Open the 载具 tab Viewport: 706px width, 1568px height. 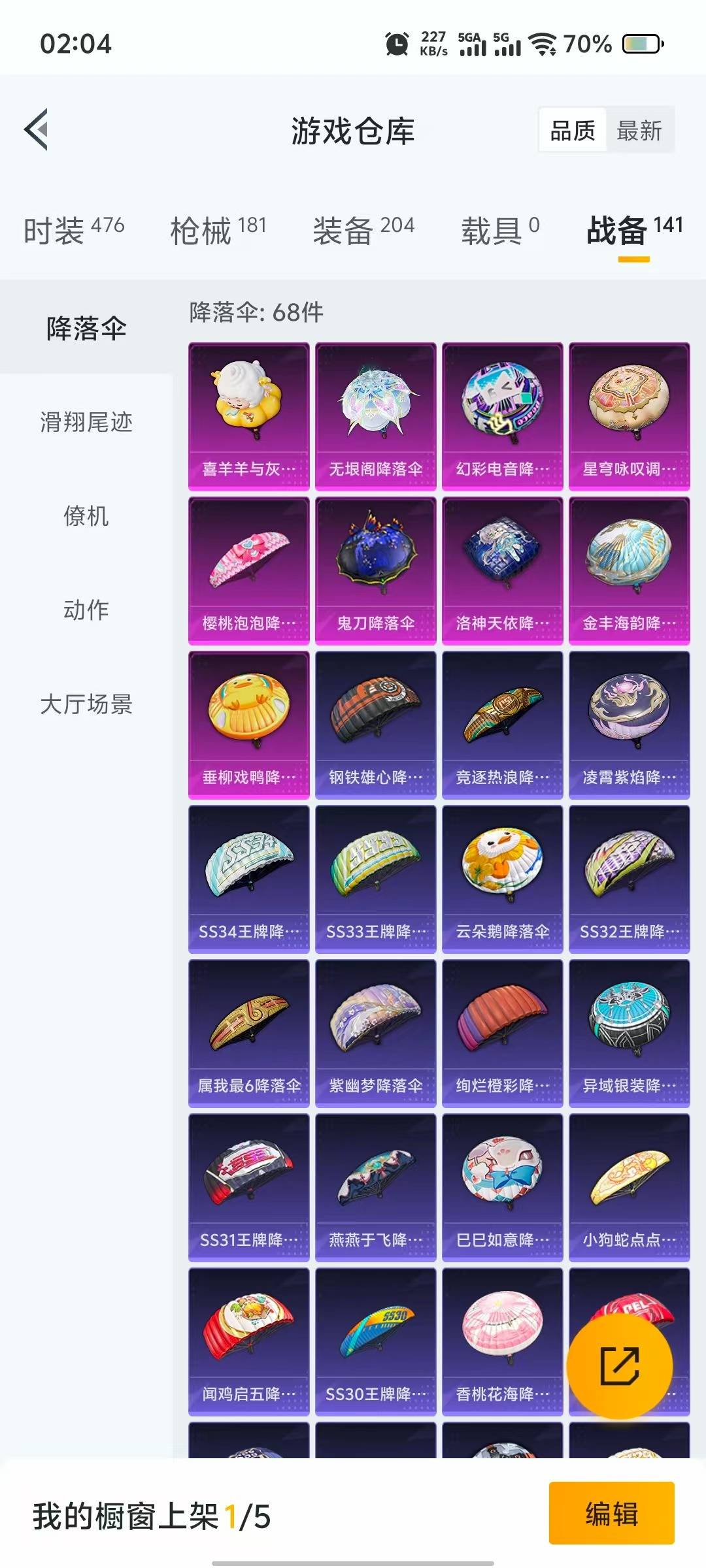[501, 230]
